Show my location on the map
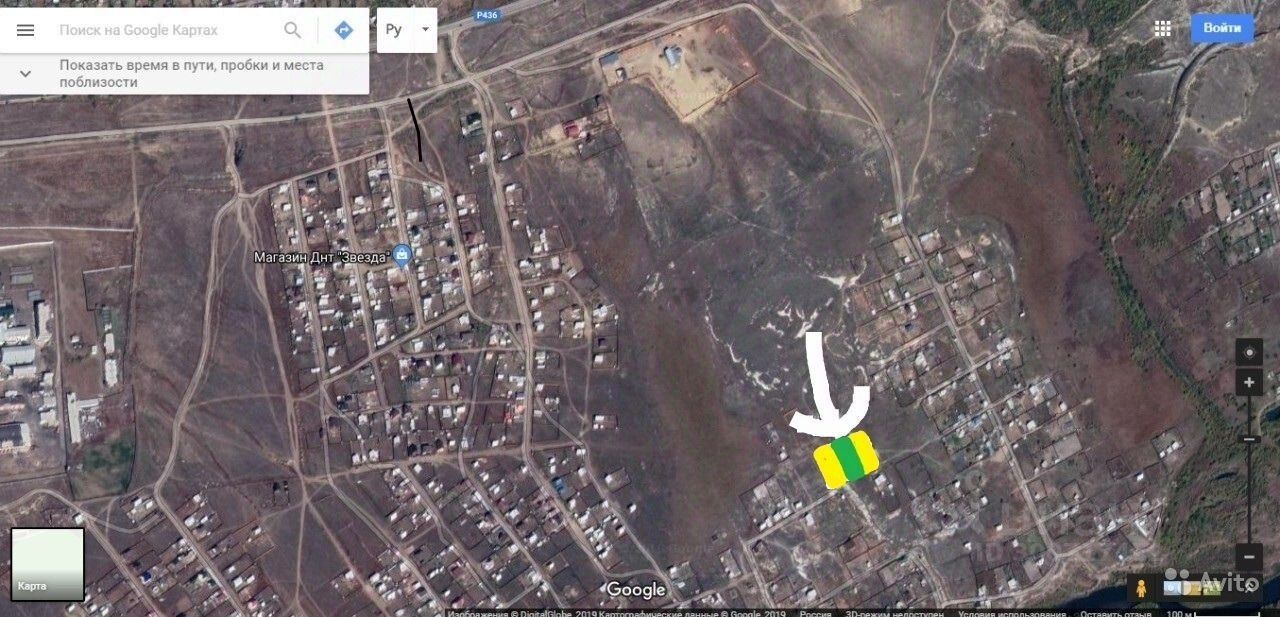 (x=1249, y=352)
